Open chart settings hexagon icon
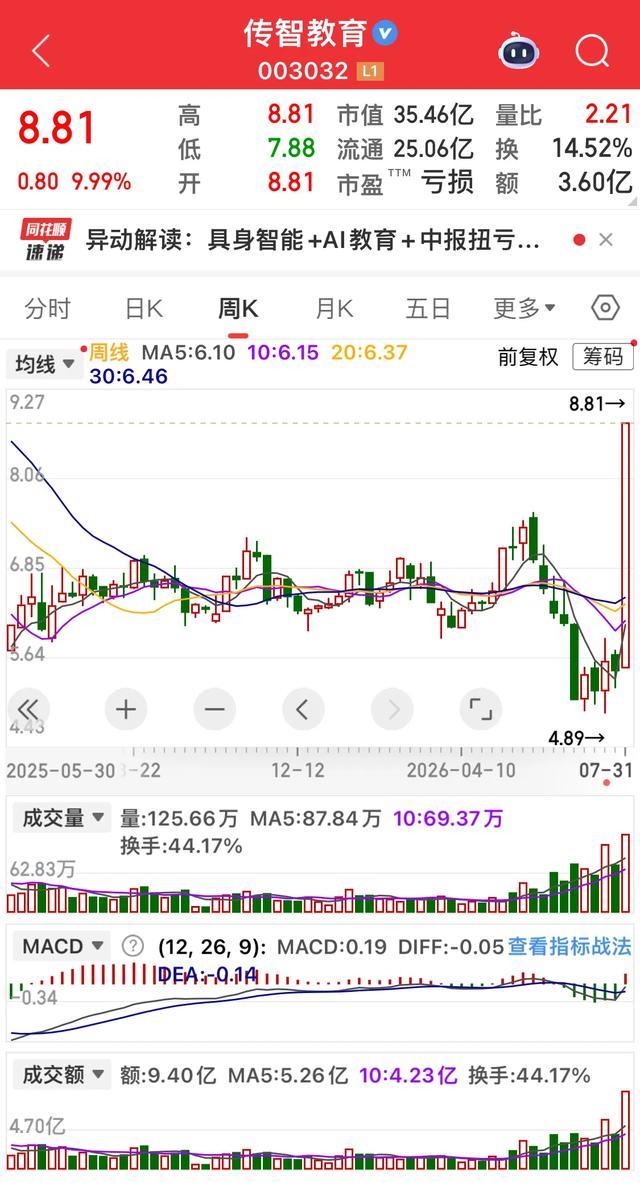The width and height of the screenshot is (640, 1183). [x=605, y=308]
